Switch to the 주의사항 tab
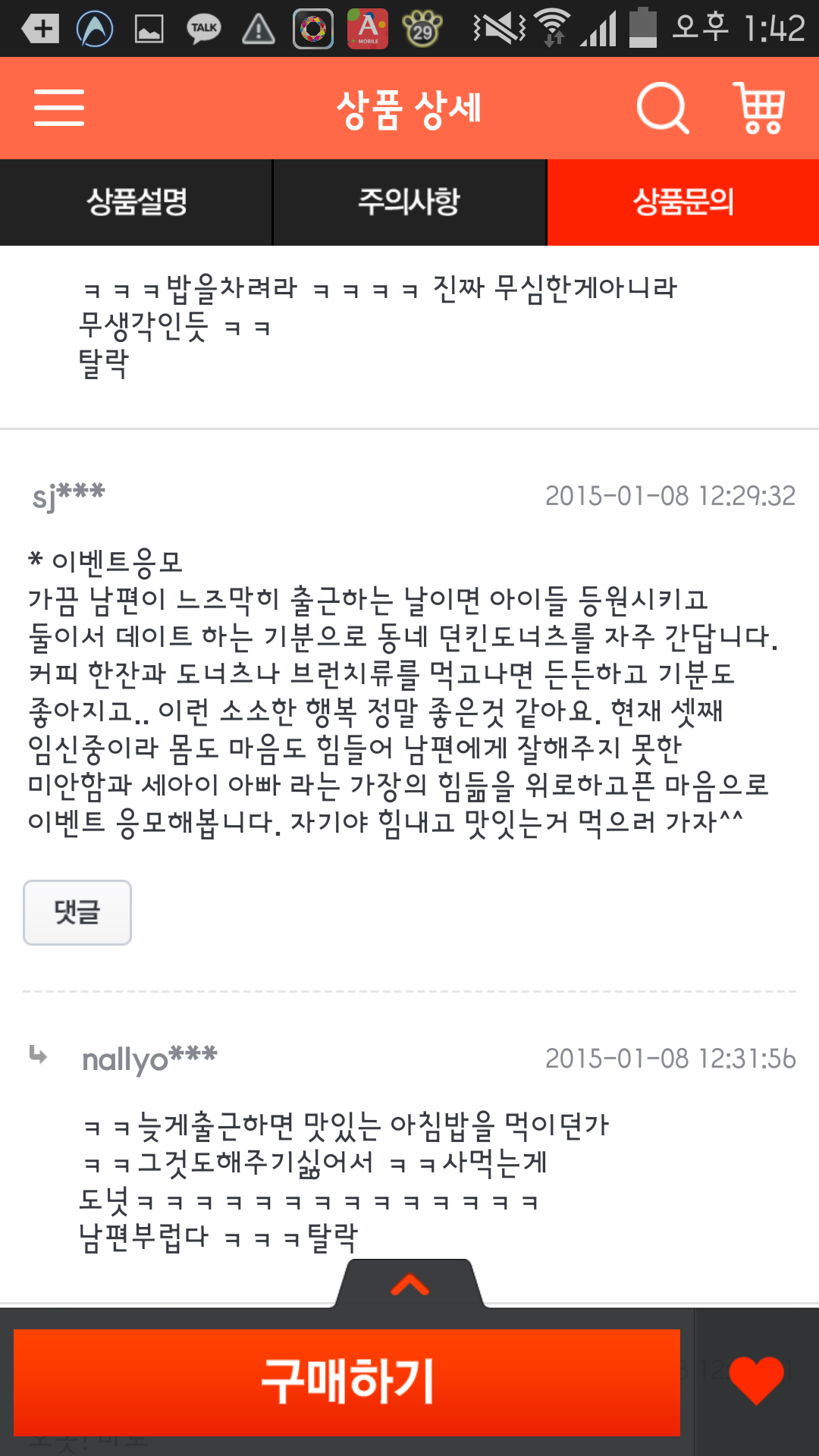 (409, 202)
